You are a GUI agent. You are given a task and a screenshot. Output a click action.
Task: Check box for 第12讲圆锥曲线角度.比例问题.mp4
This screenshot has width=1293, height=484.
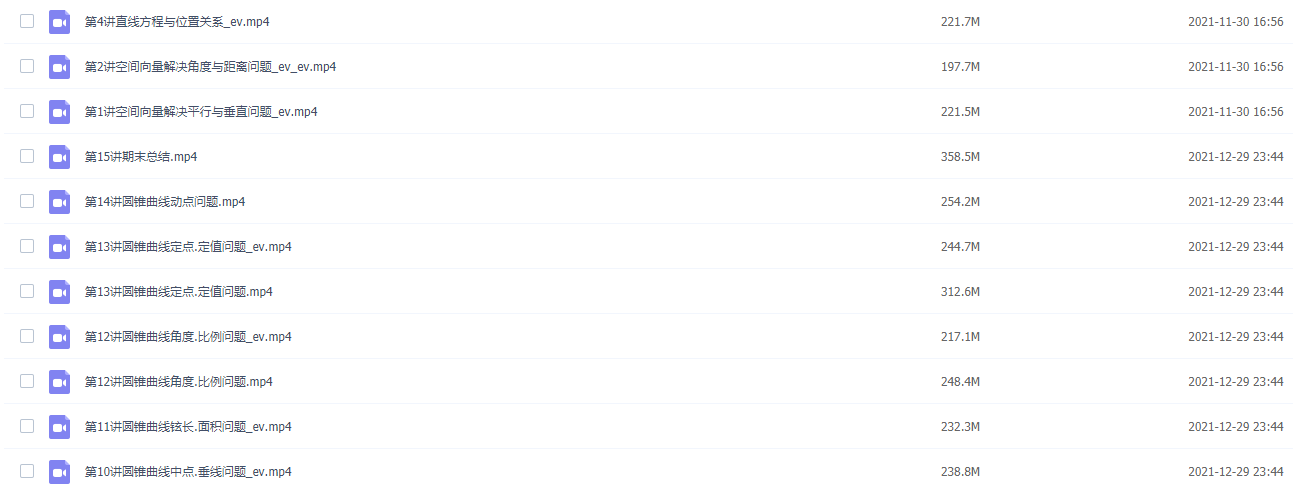point(27,381)
